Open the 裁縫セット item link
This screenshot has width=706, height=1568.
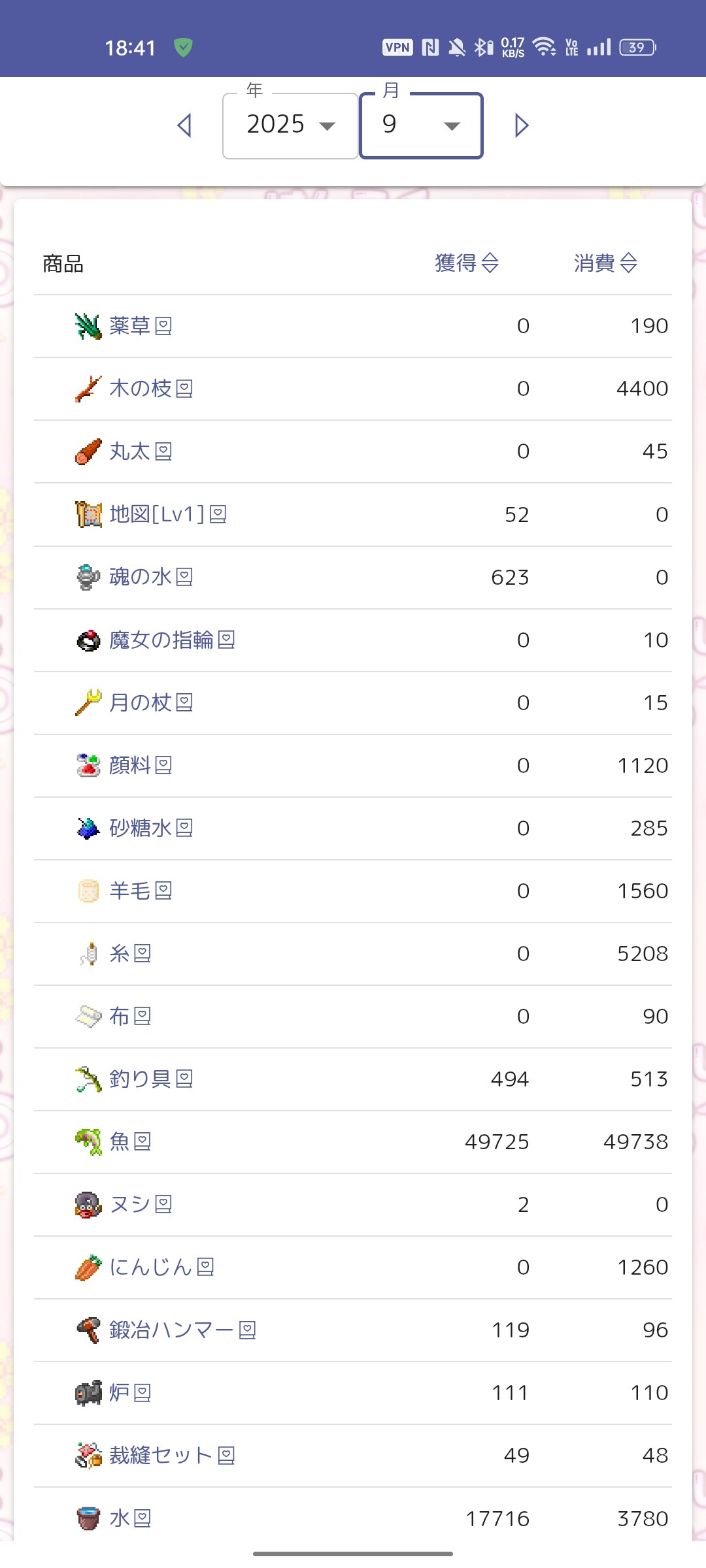(161, 1455)
